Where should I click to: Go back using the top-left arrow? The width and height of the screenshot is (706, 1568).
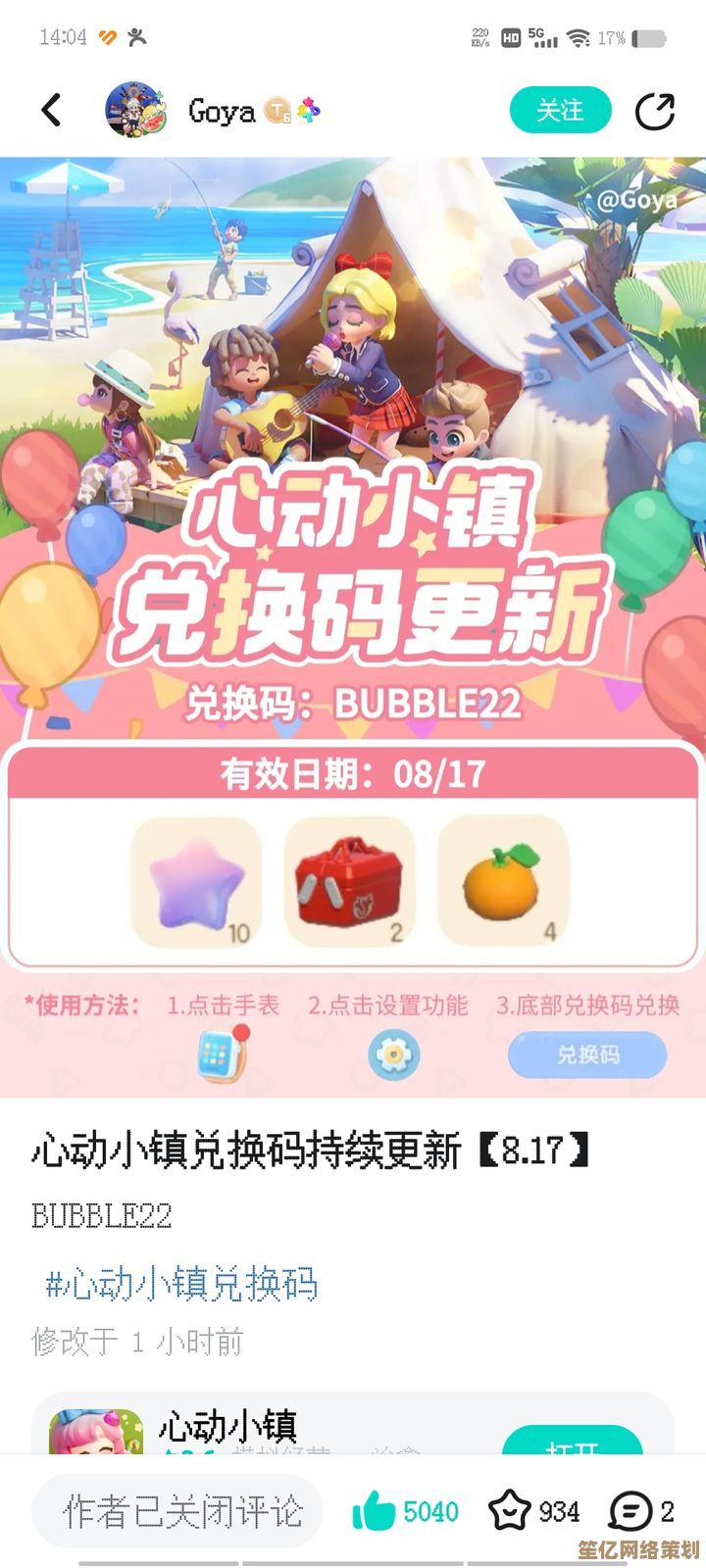pos(52,111)
